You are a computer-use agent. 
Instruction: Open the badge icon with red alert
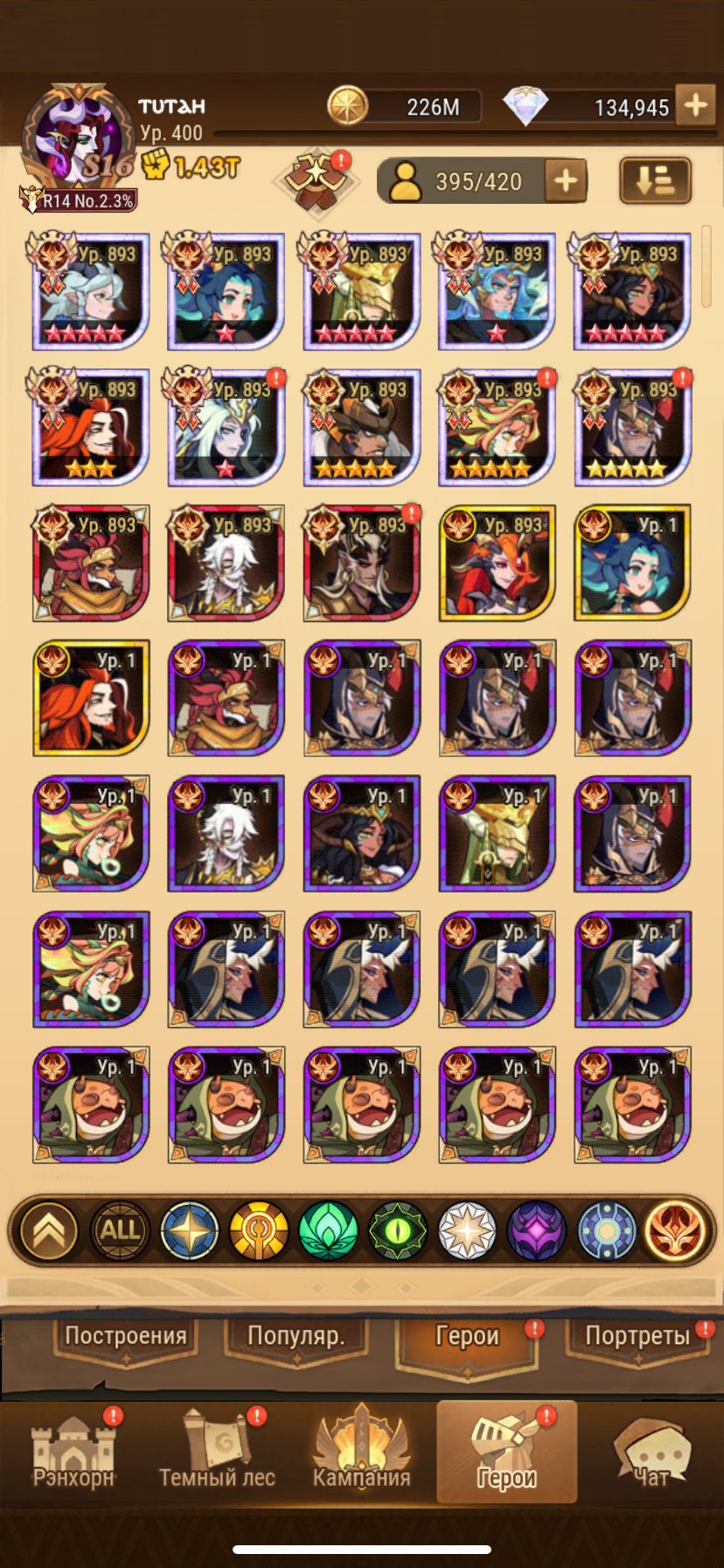(x=316, y=179)
